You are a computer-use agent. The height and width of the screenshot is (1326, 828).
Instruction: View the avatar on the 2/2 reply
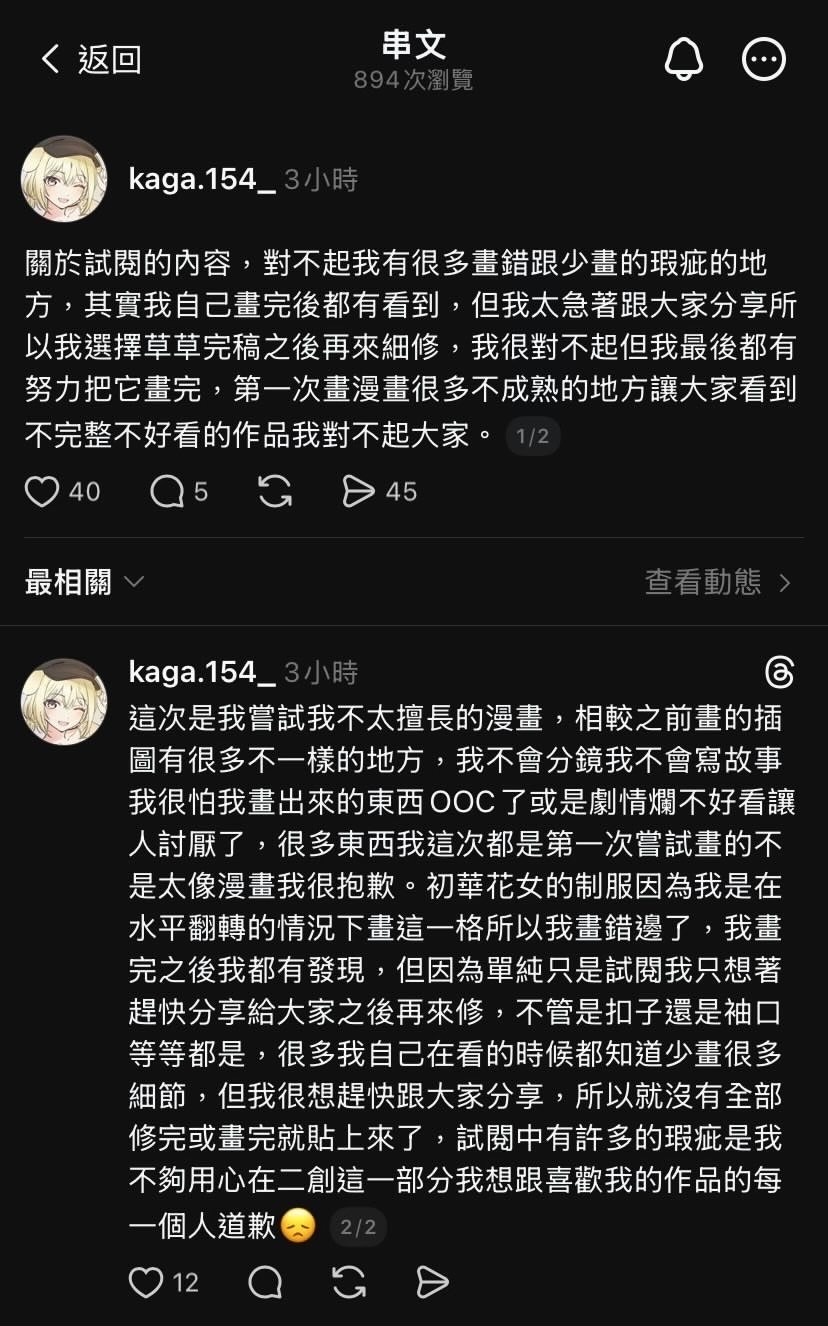point(64,701)
